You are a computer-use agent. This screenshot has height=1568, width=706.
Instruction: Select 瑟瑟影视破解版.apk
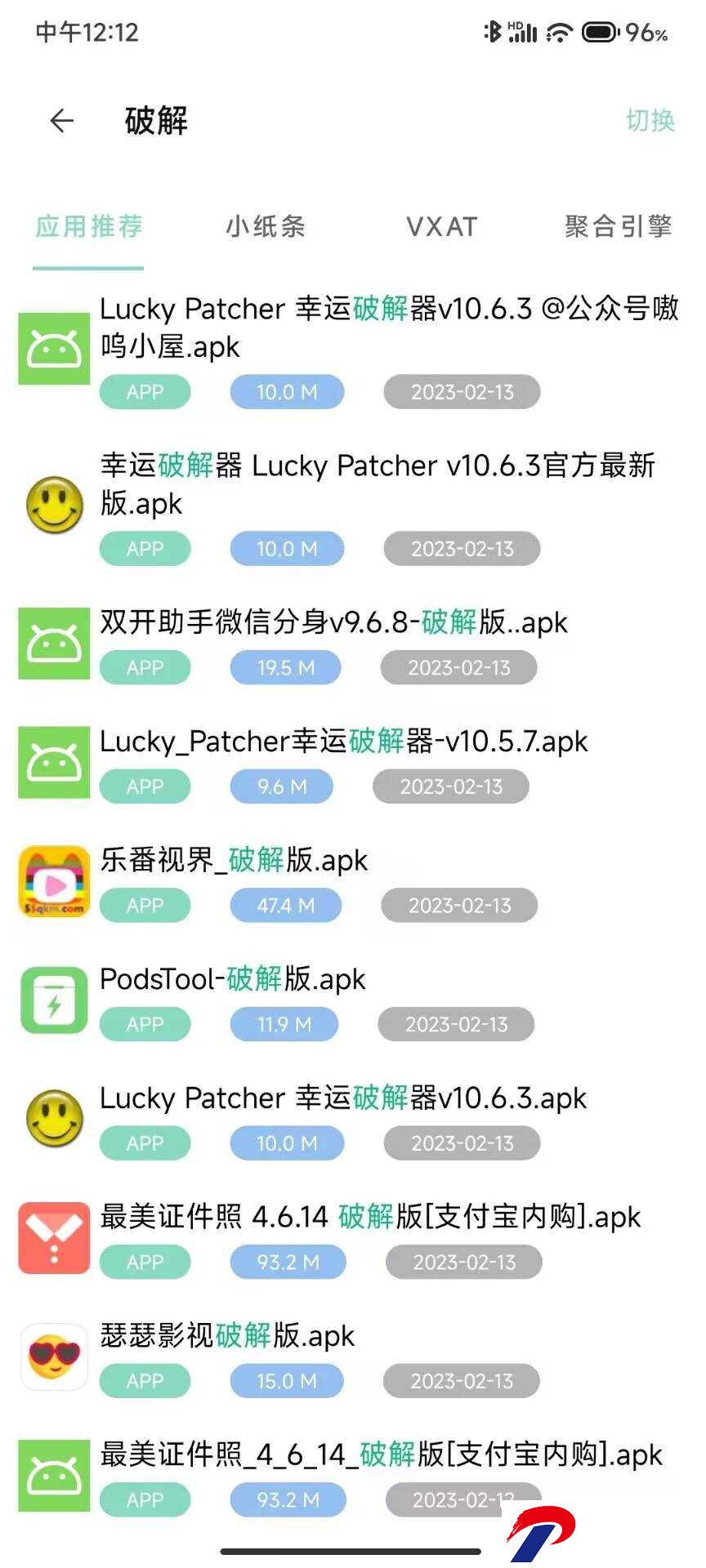point(353,1357)
